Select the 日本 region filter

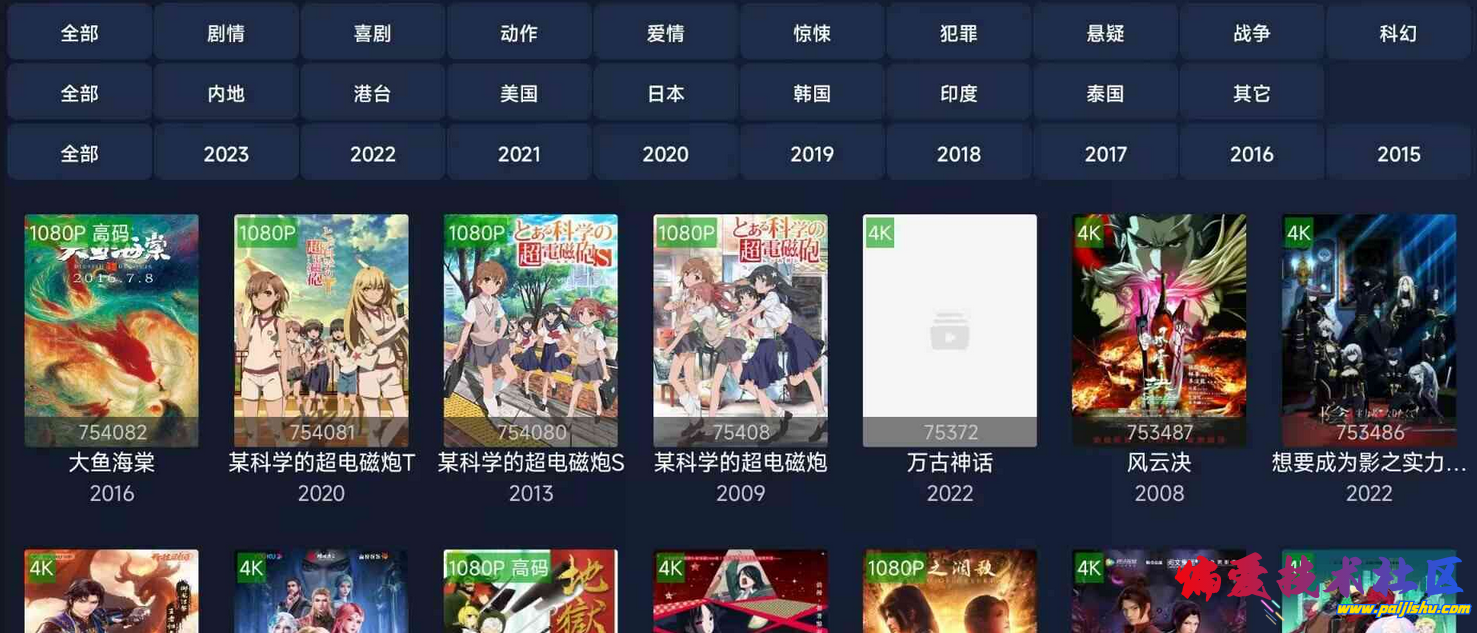[665, 93]
